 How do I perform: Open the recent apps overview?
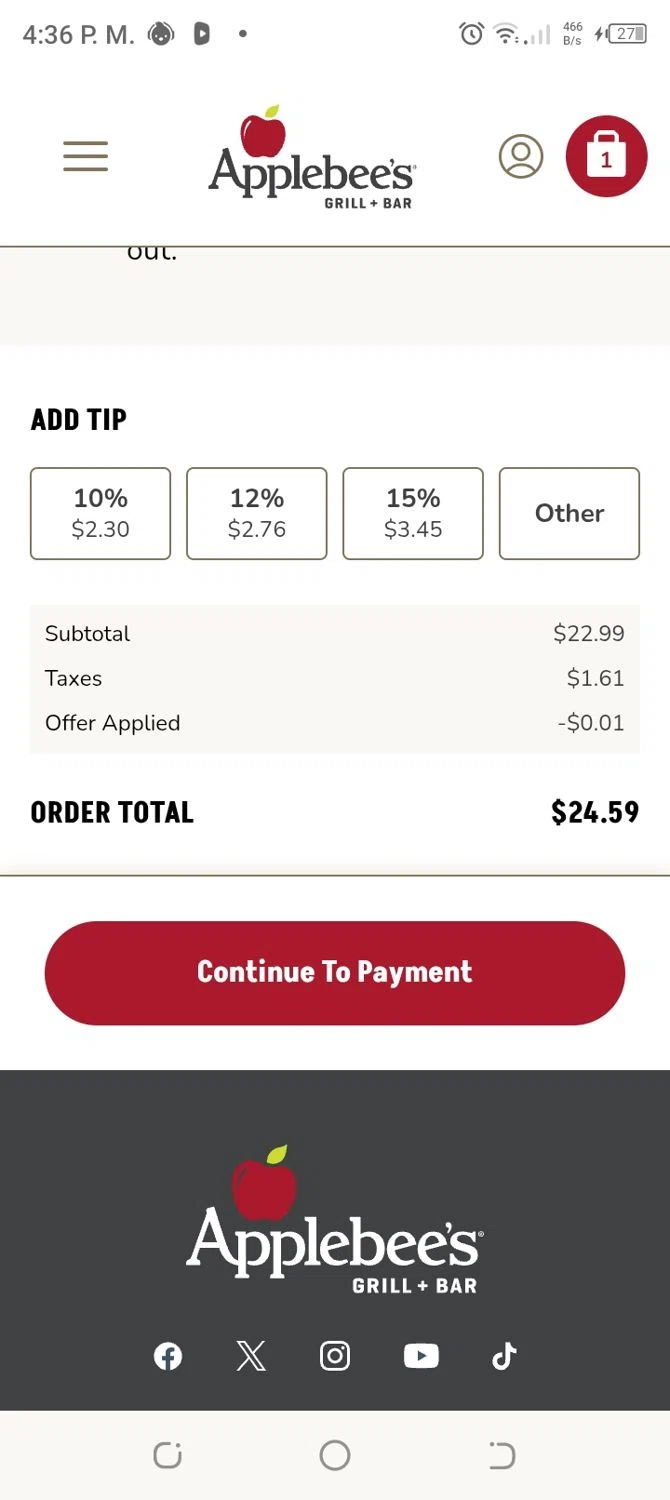tap(167, 1455)
